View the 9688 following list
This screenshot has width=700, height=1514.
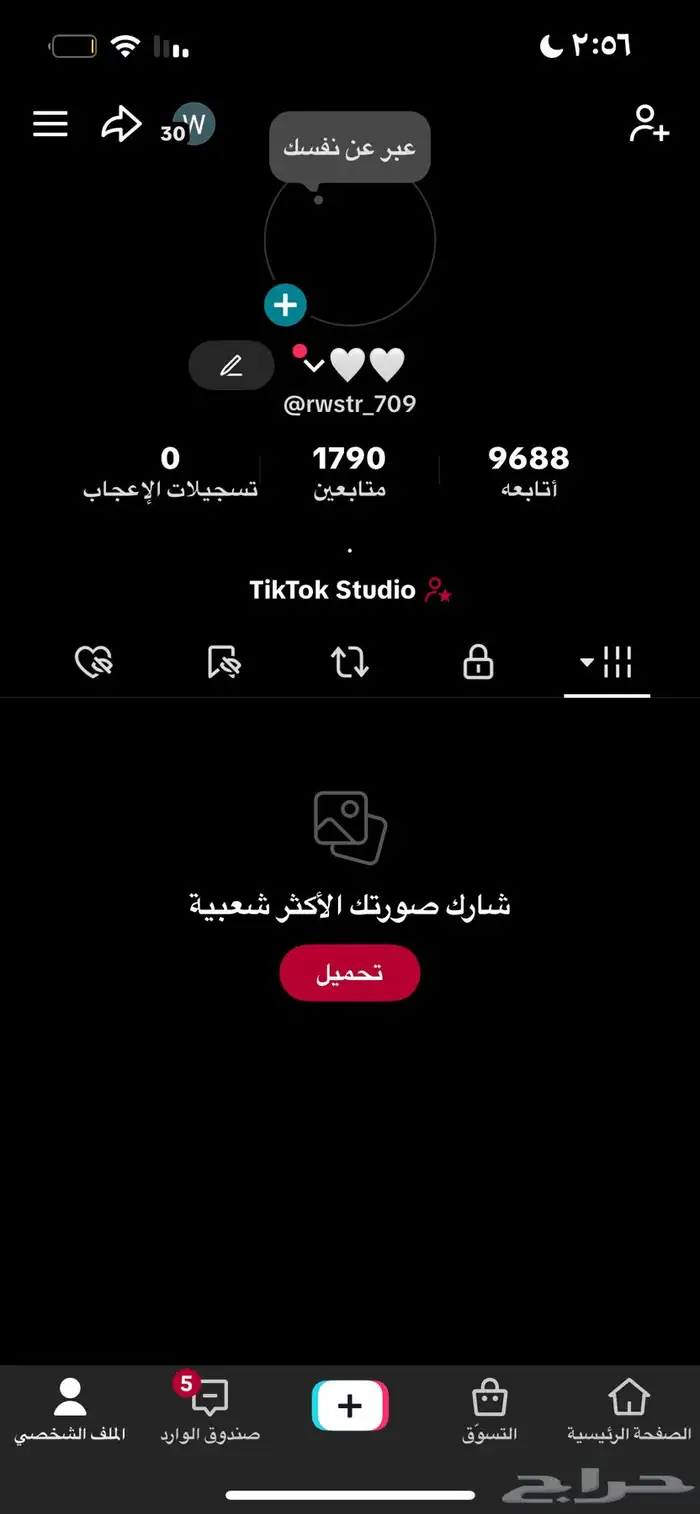pyautogui.click(x=528, y=470)
